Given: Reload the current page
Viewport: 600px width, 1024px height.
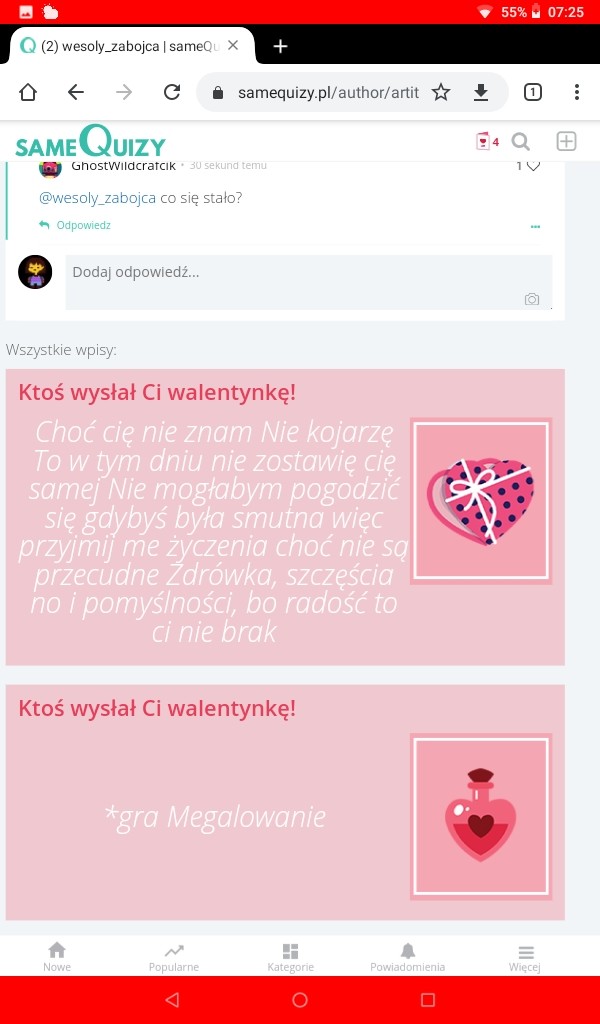Looking at the screenshot, I should 172,92.
